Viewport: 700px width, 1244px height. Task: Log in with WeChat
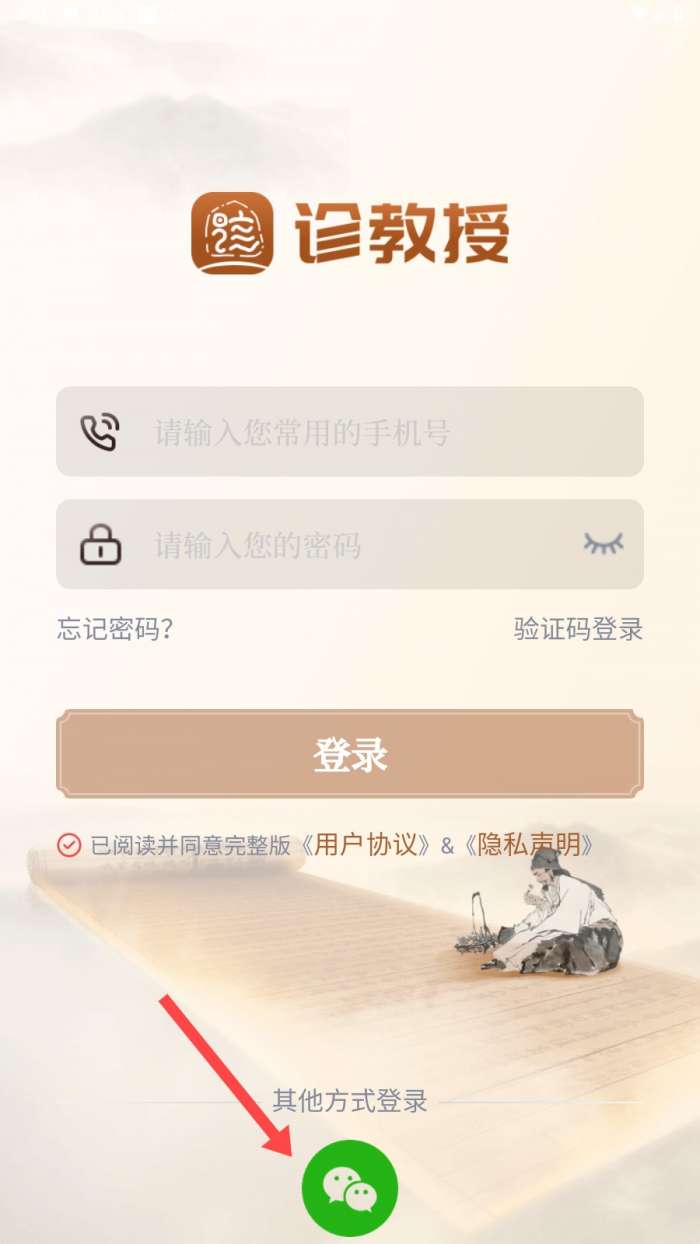point(350,1188)
